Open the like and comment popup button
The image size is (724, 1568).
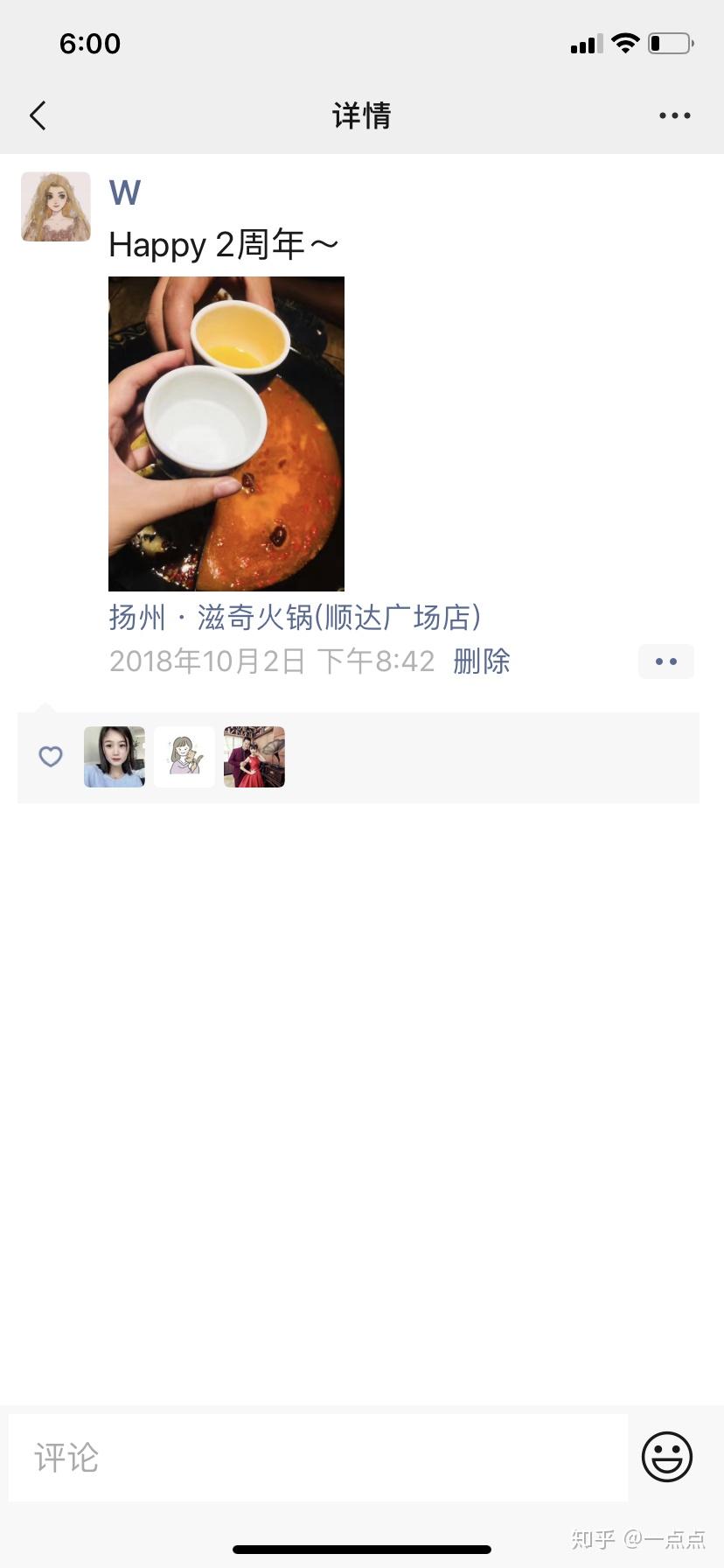(665, 661)
